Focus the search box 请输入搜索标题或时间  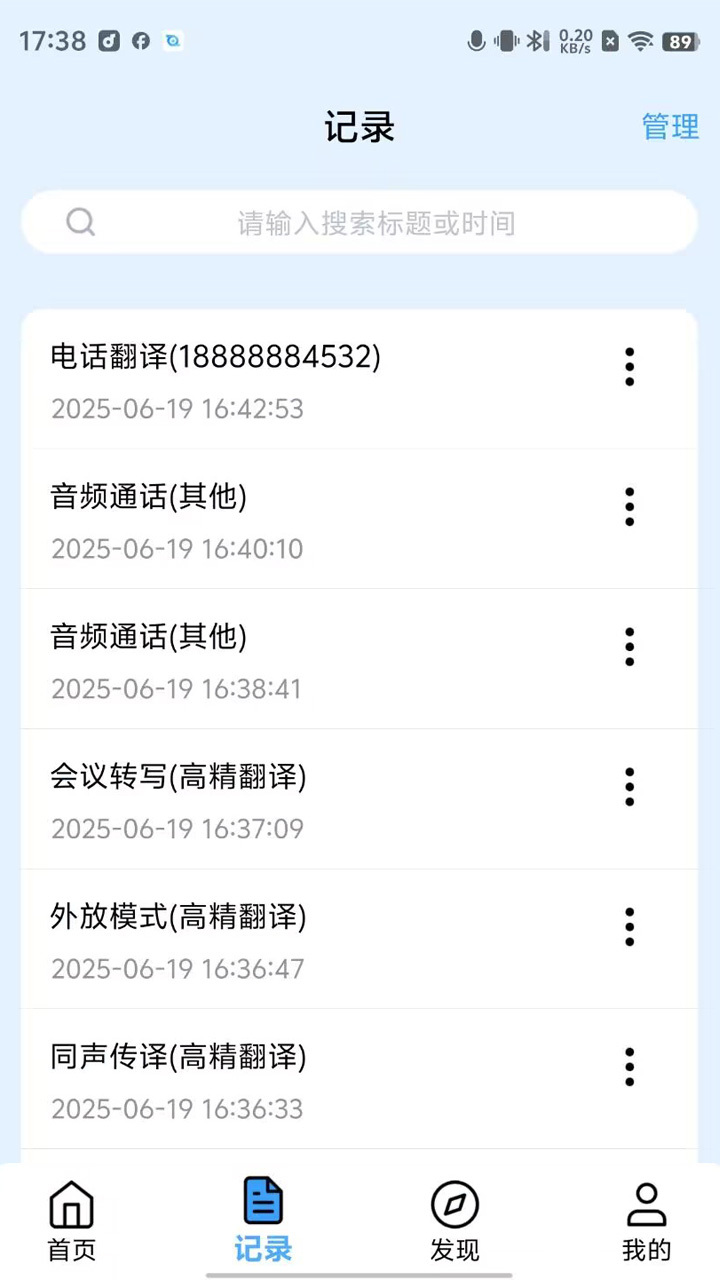tap(359, 222)
